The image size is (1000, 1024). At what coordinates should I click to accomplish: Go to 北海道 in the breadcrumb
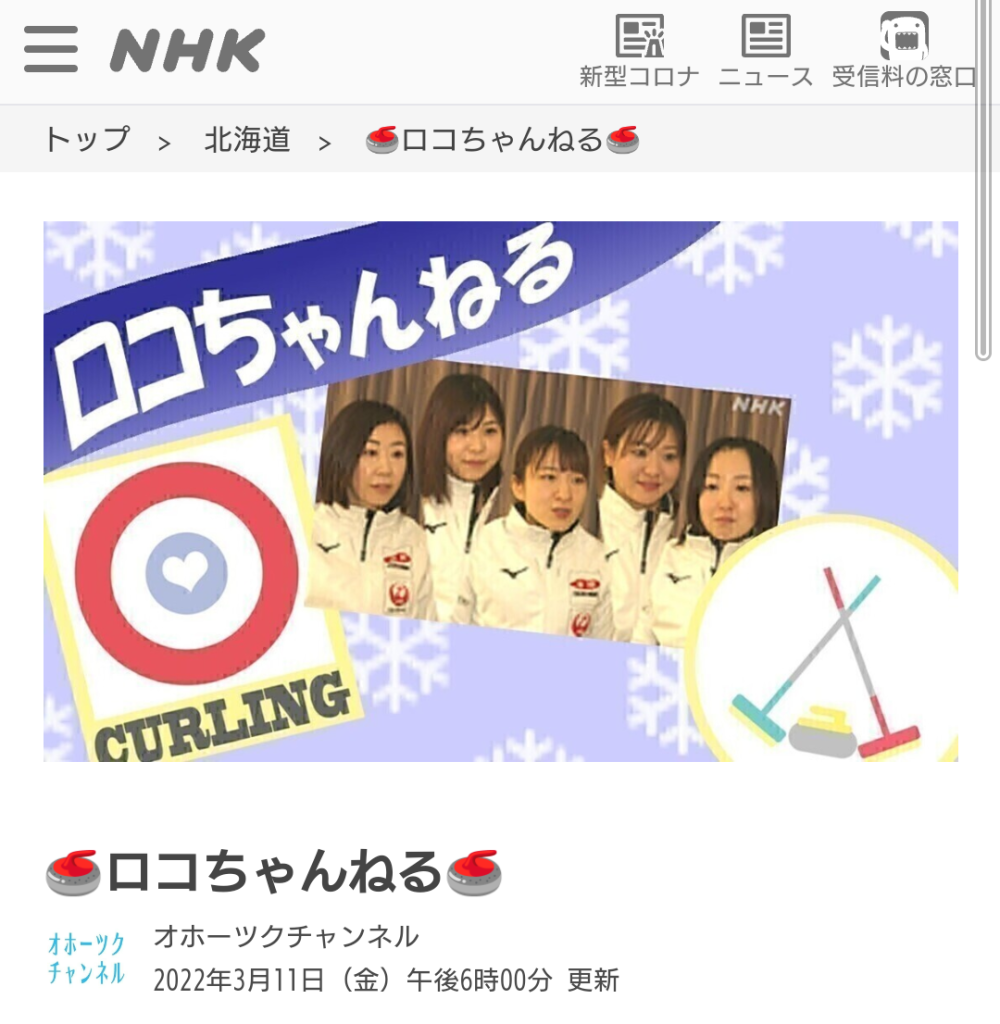pyautogui.click(x=247, y=139)
